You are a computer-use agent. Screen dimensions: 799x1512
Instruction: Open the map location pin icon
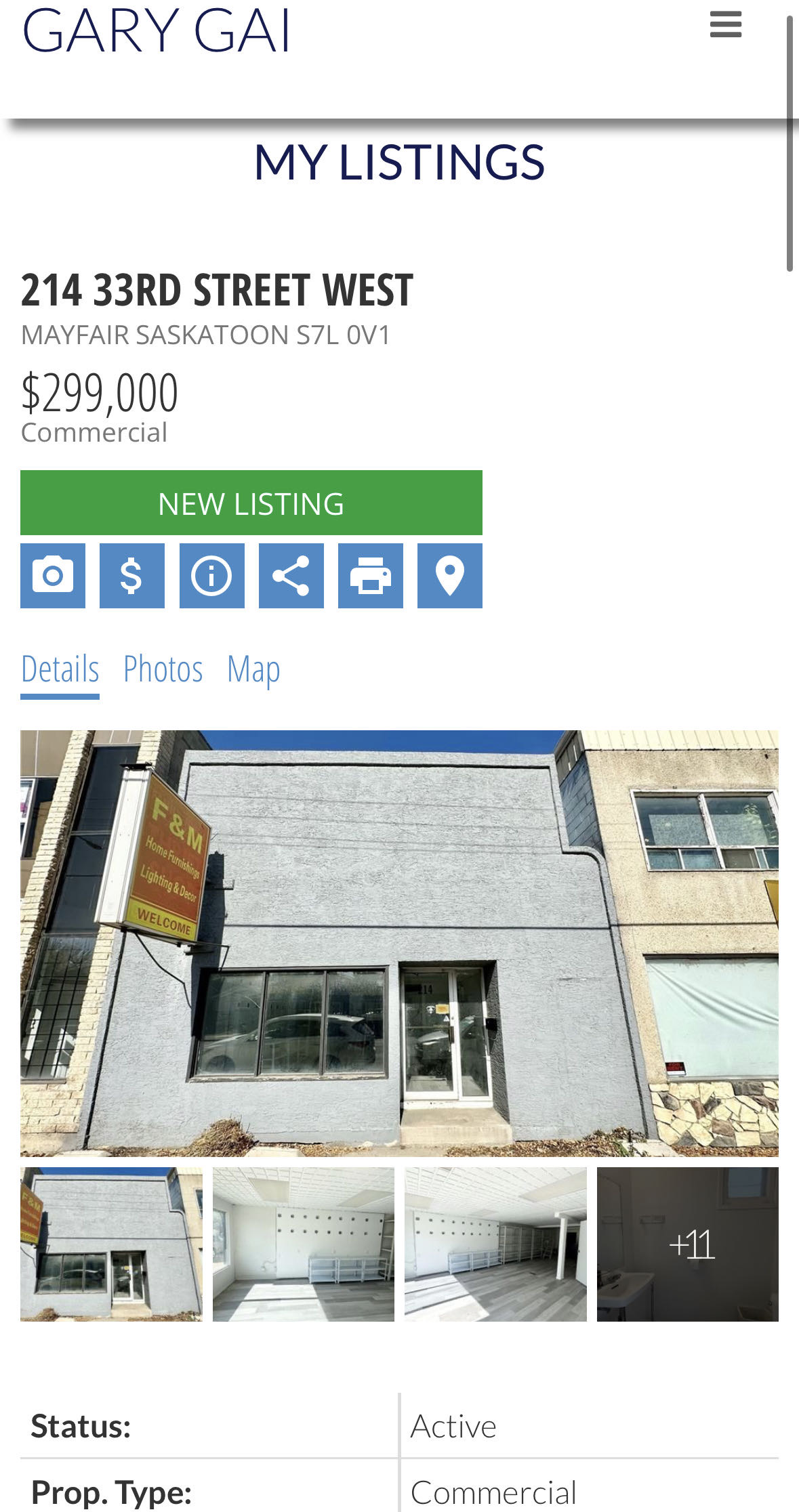(x=449, y=576)
